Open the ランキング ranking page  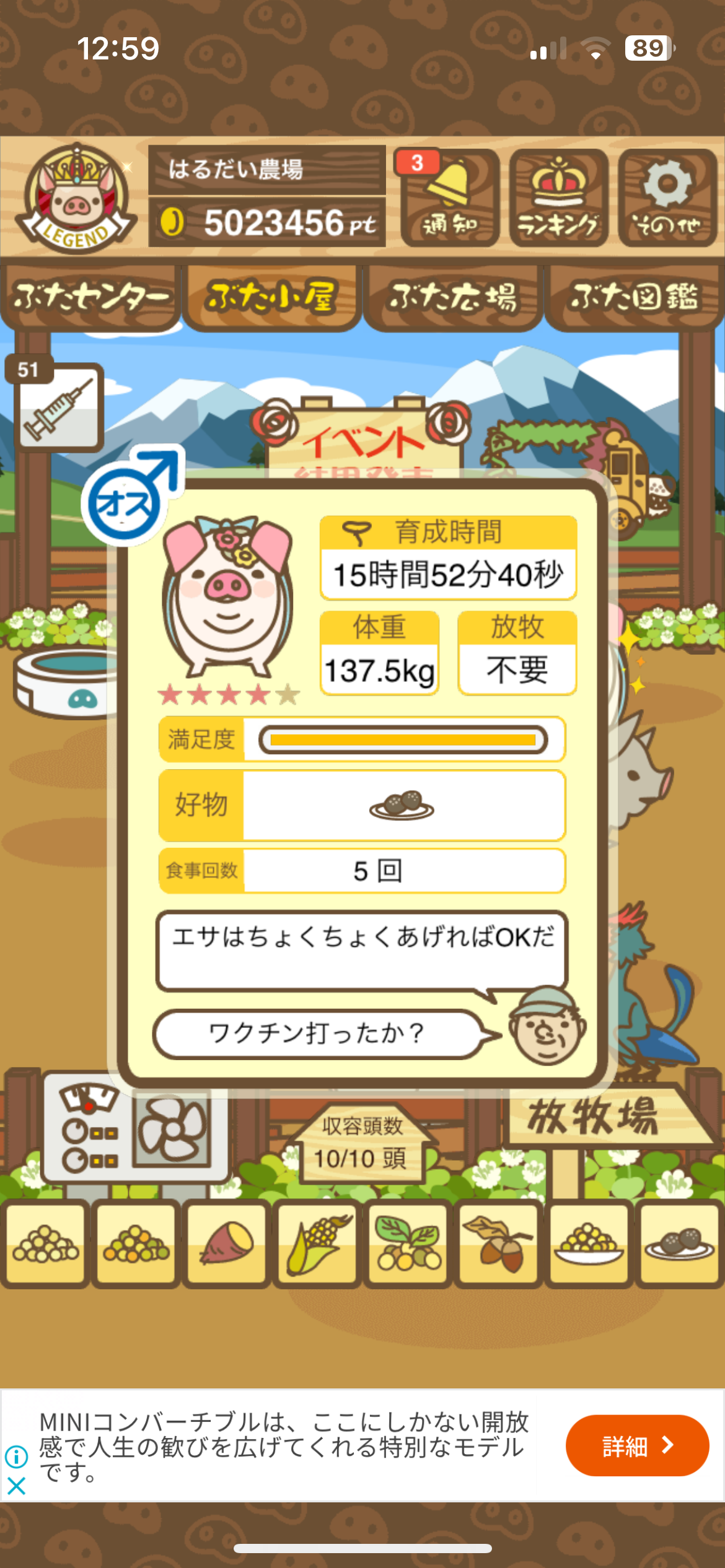coord(558,198)
